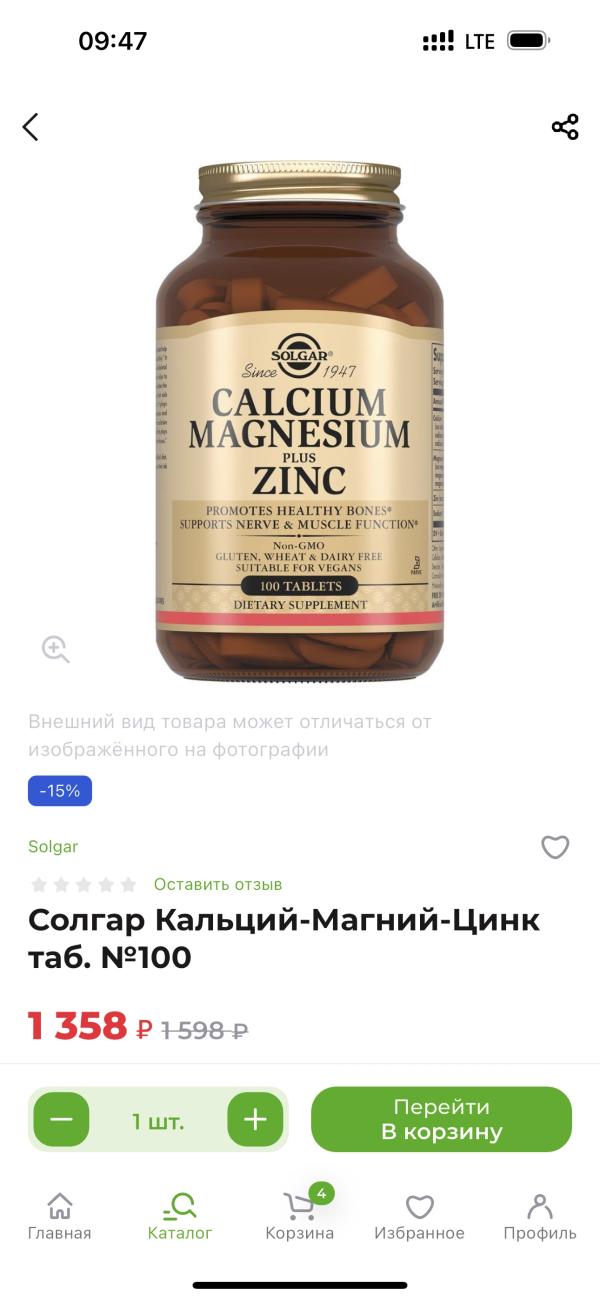This screenshot has width=600, height=1300.
Task: Switch to the Главная tab
Action: pyautogui.click(x=60, y=1217)
